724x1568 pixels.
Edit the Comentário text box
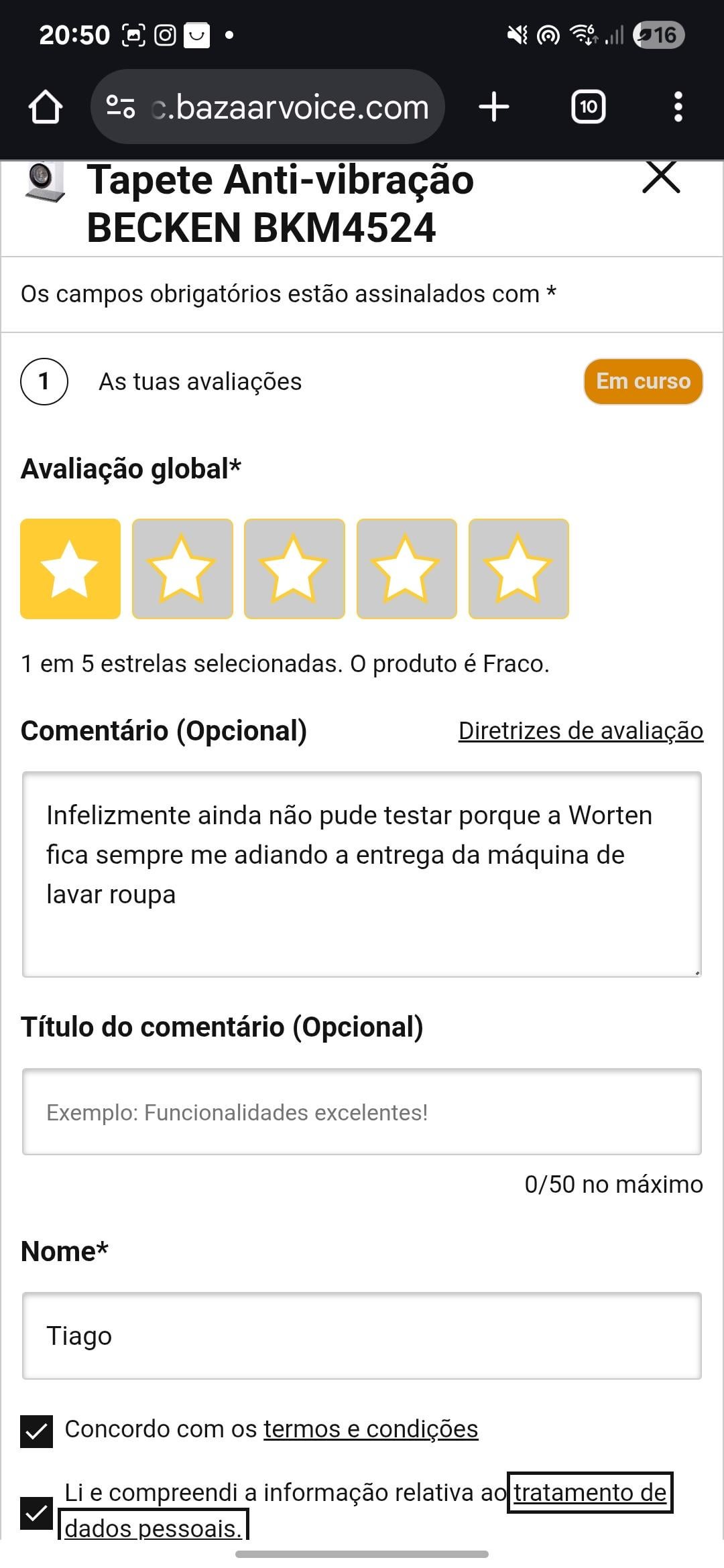point(362,874)
